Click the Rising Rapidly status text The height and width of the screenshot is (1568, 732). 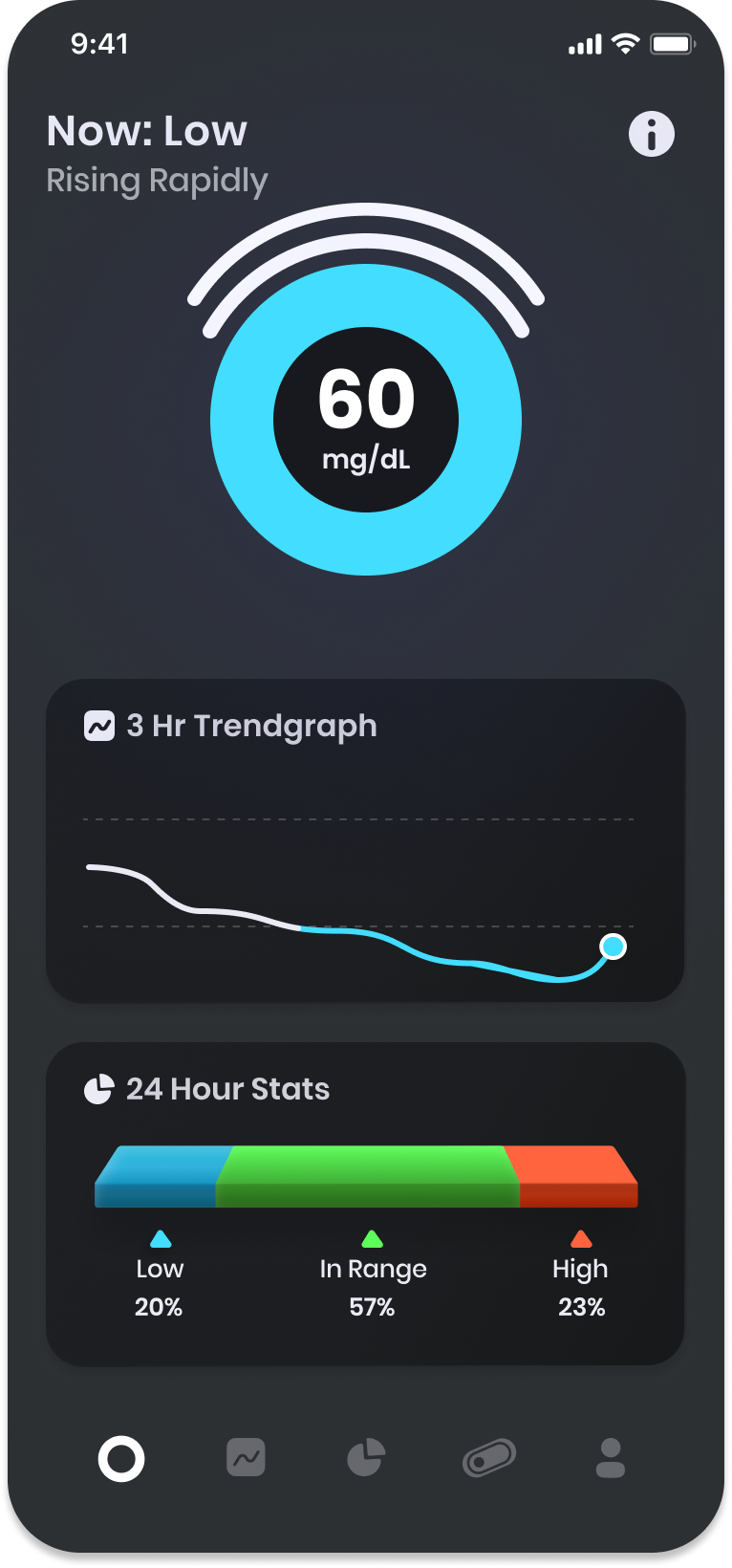click(159, 180)
